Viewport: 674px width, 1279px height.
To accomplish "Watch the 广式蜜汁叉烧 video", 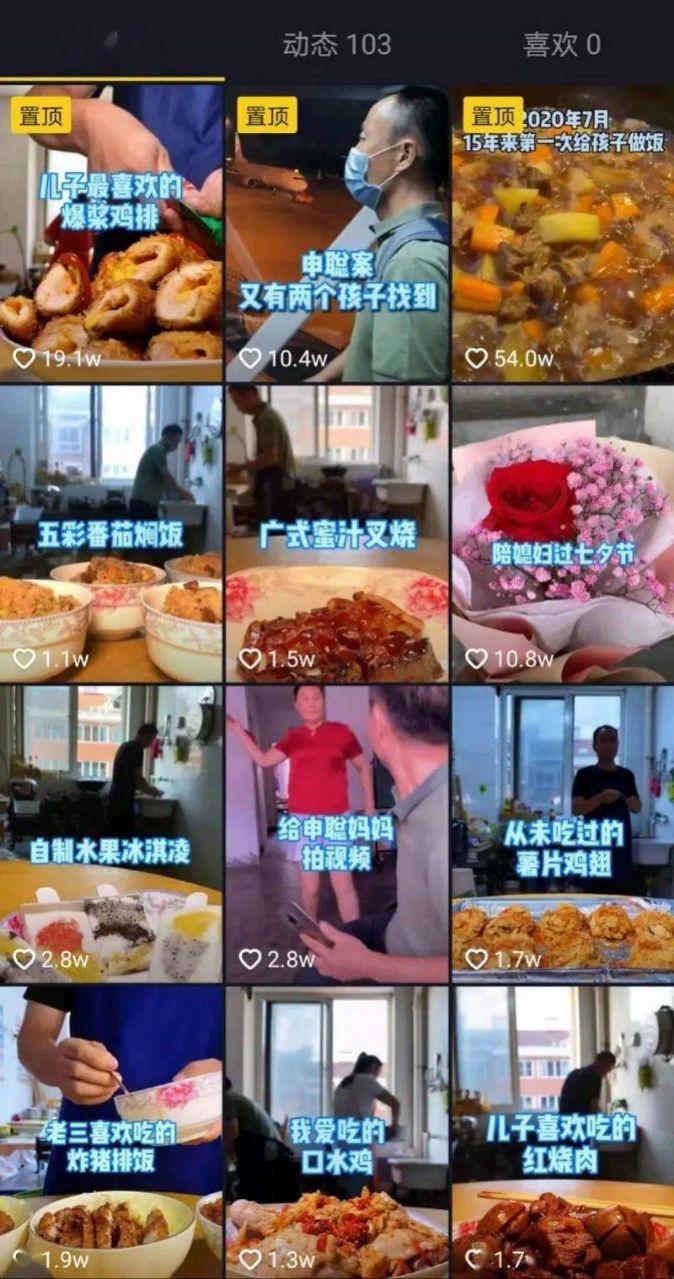I will [337, 534].
